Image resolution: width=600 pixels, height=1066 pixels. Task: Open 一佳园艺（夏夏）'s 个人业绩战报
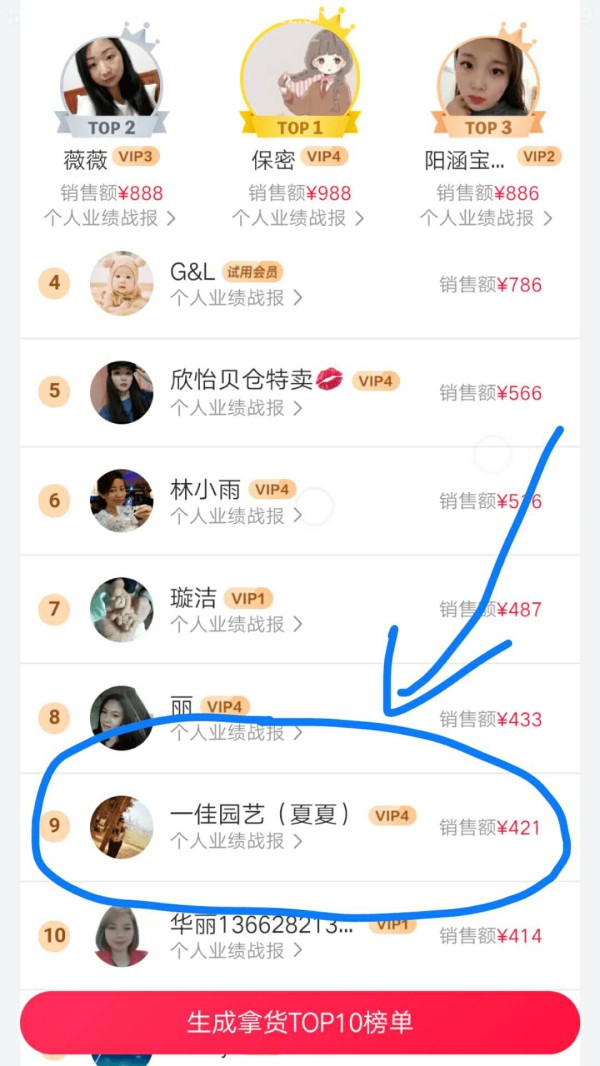pos(236,842)
